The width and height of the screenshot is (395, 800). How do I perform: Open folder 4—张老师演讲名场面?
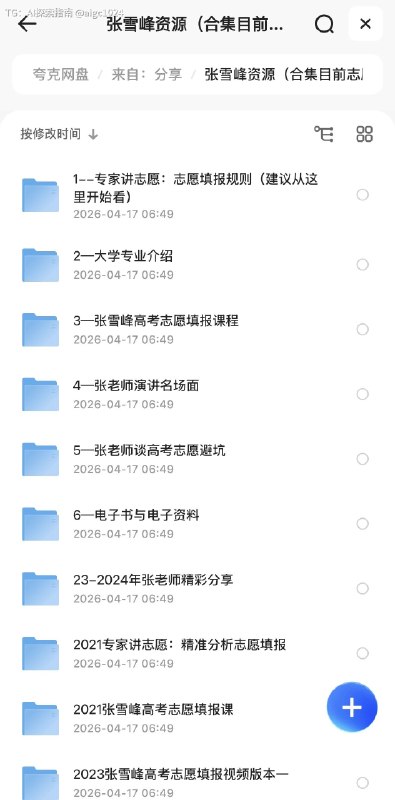(x=197, y=394)
